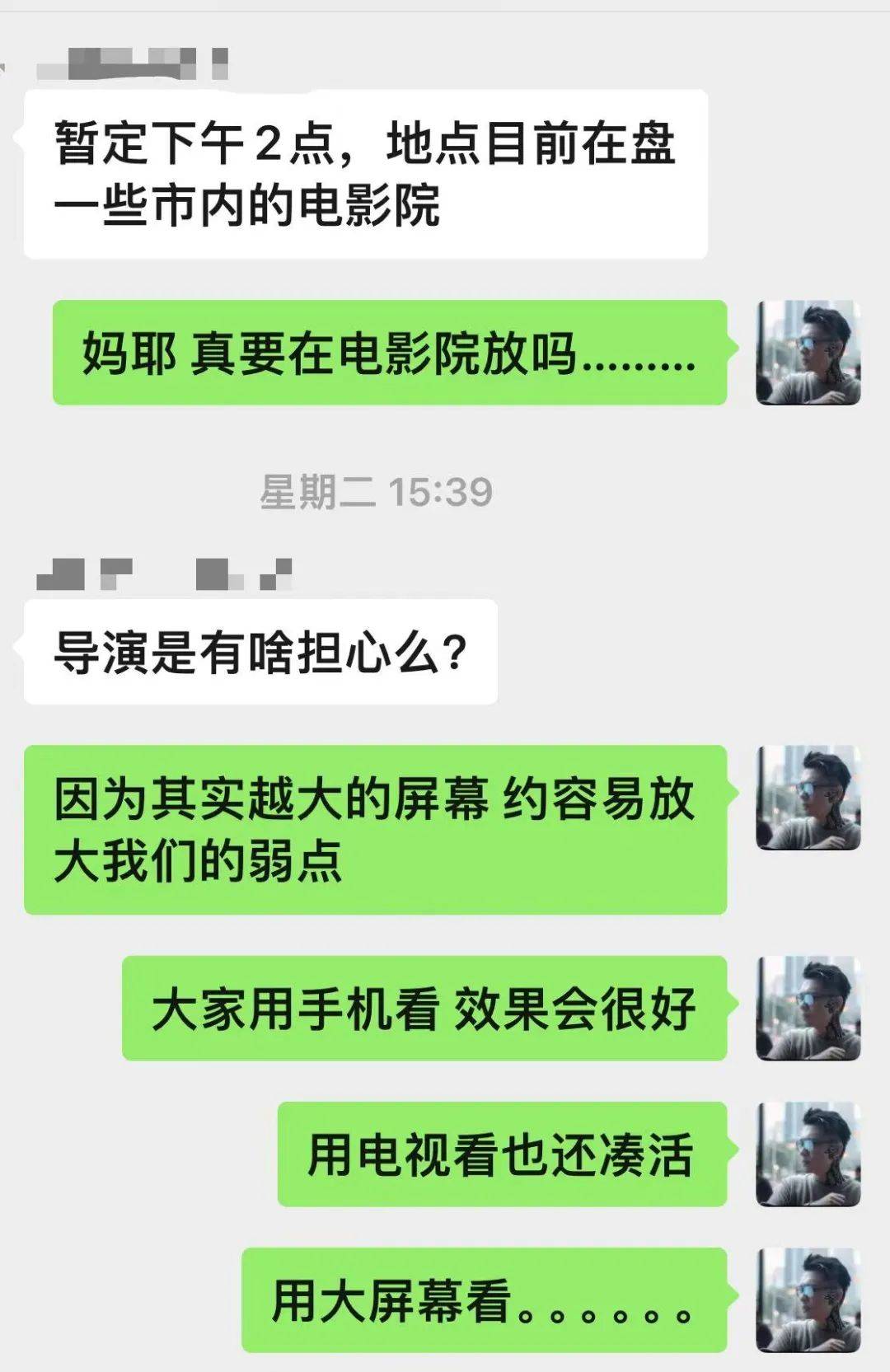The height and width of the screenshot is (1372, 890).
Task: Open avatar beside "用电视看也还凑活" message
Action: click(x=808, y=1154)
